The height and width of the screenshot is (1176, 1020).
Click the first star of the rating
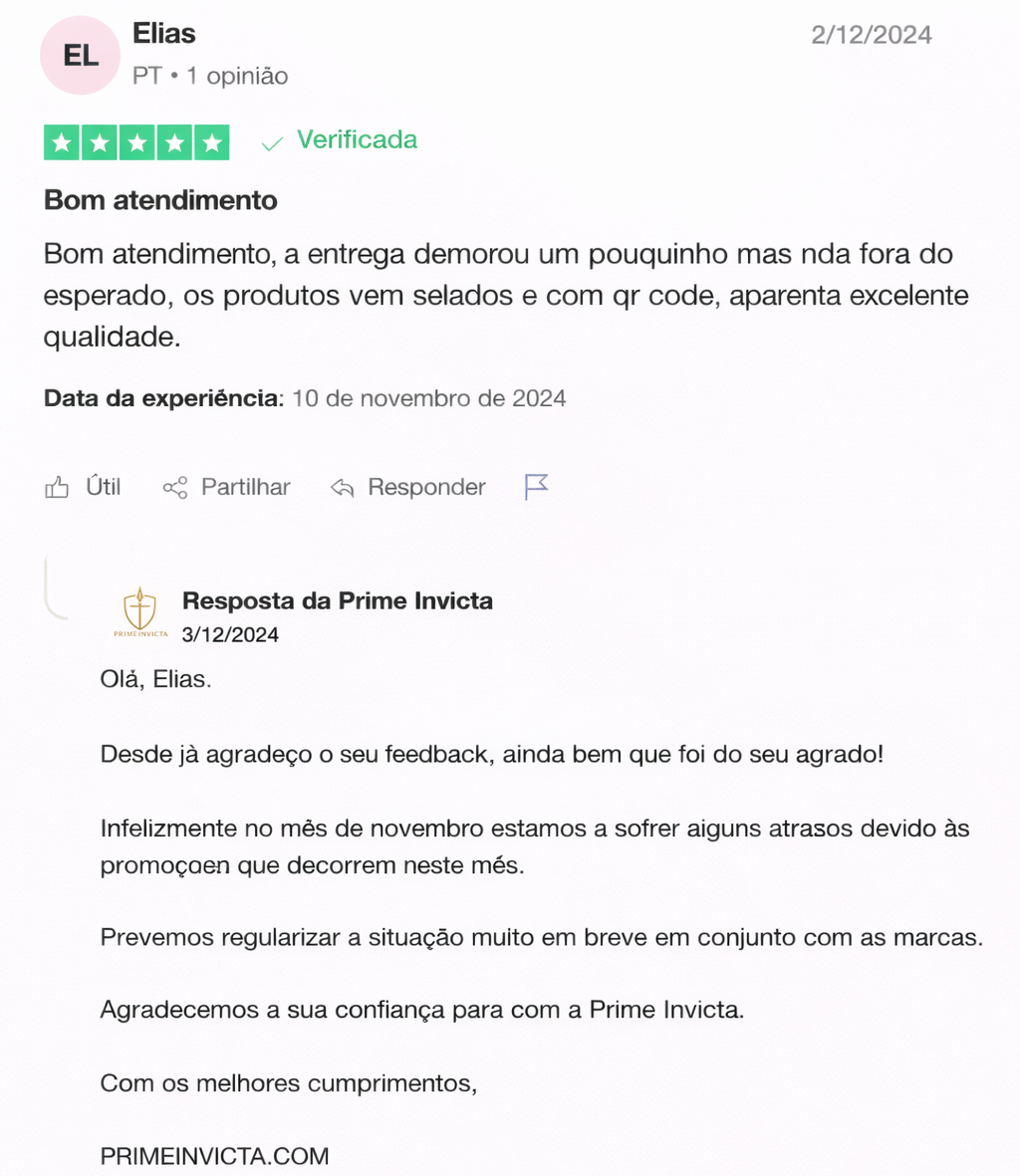(61, 142)
